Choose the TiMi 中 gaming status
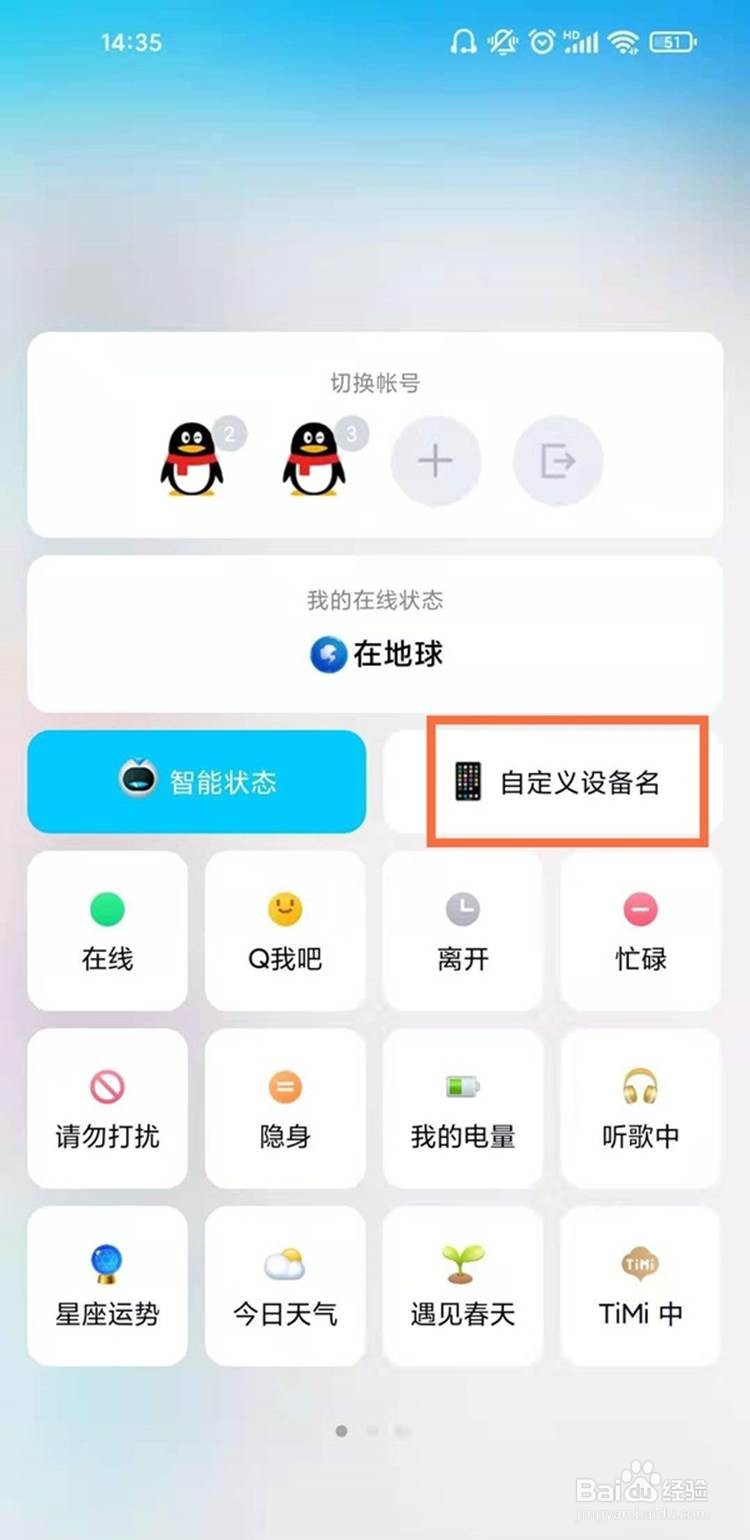750x1540 pixels. [640, 1284]
